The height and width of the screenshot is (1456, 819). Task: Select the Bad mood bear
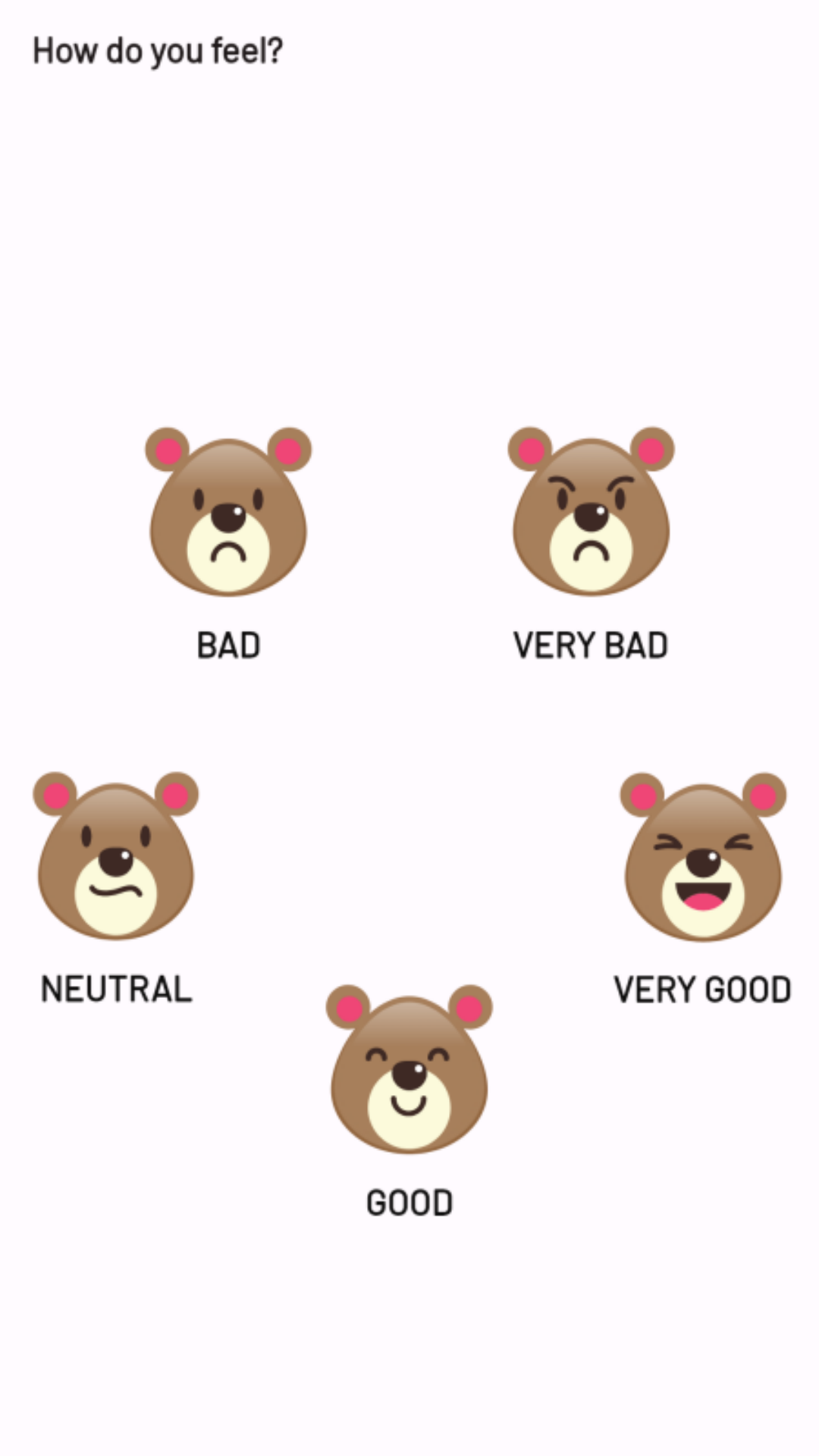pyautogui.click(x=228, y=514)
